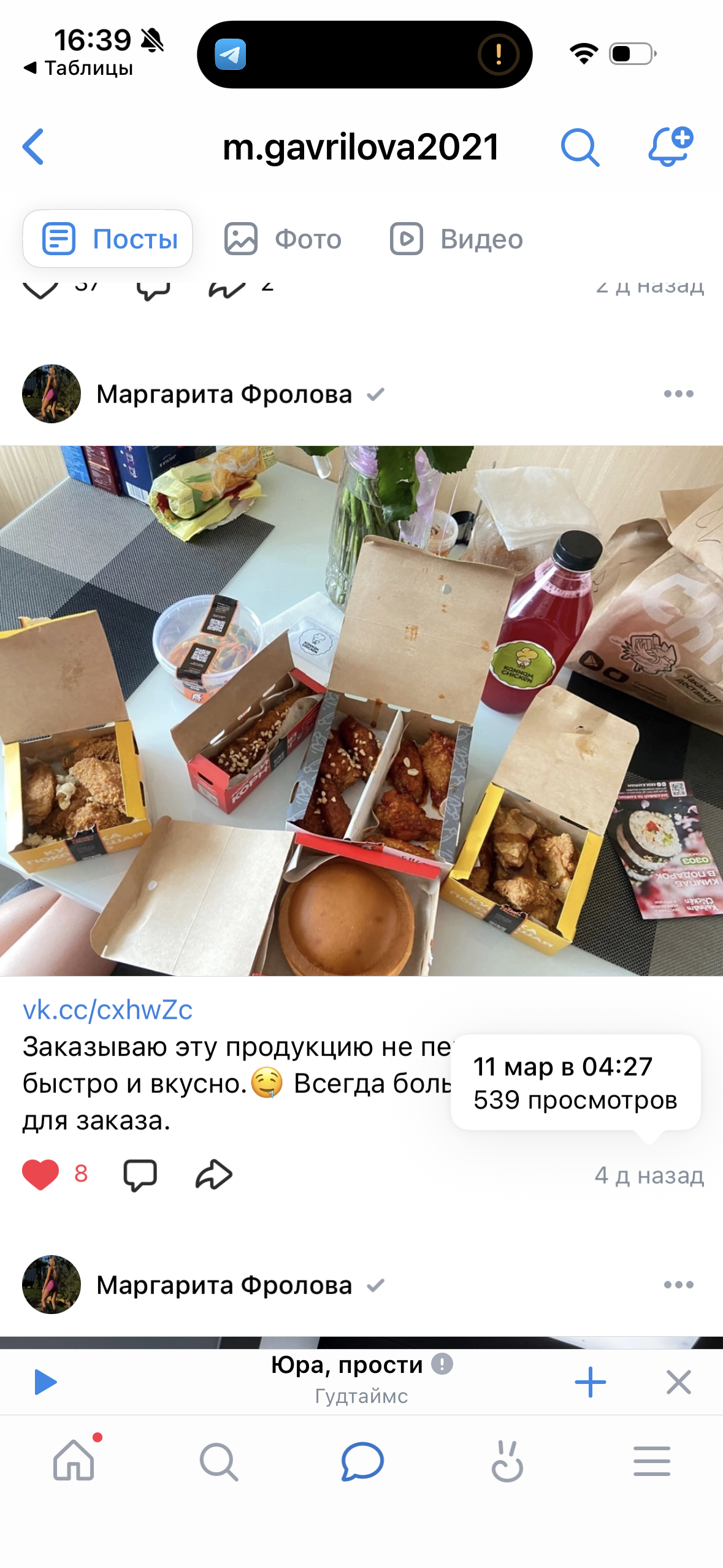The image size is (723, 1568).
Task: Open the bottom bar search tab
Action: (218, 1462)
